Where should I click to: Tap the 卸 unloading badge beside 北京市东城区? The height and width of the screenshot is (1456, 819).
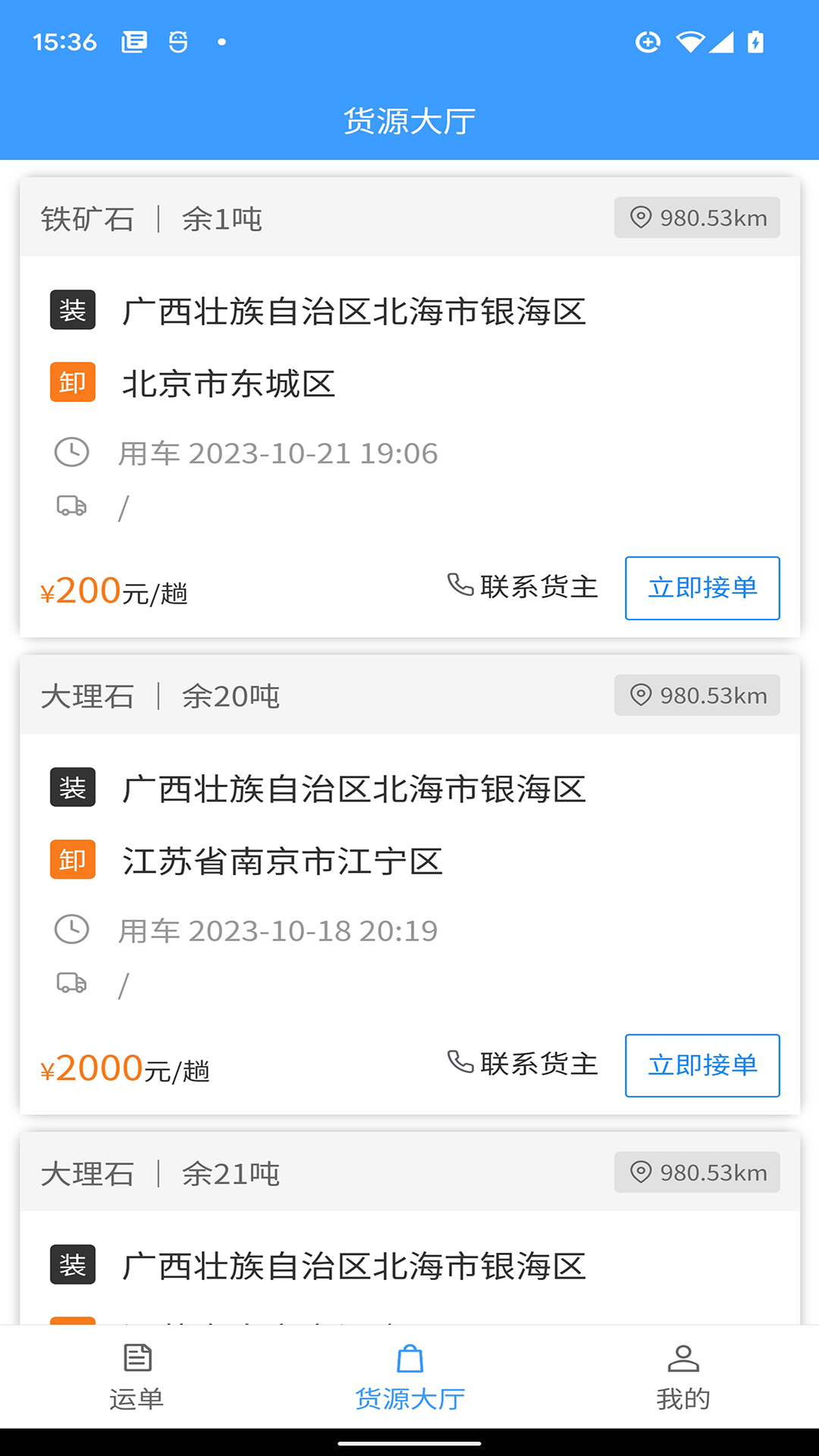click(x=72, y=381)
